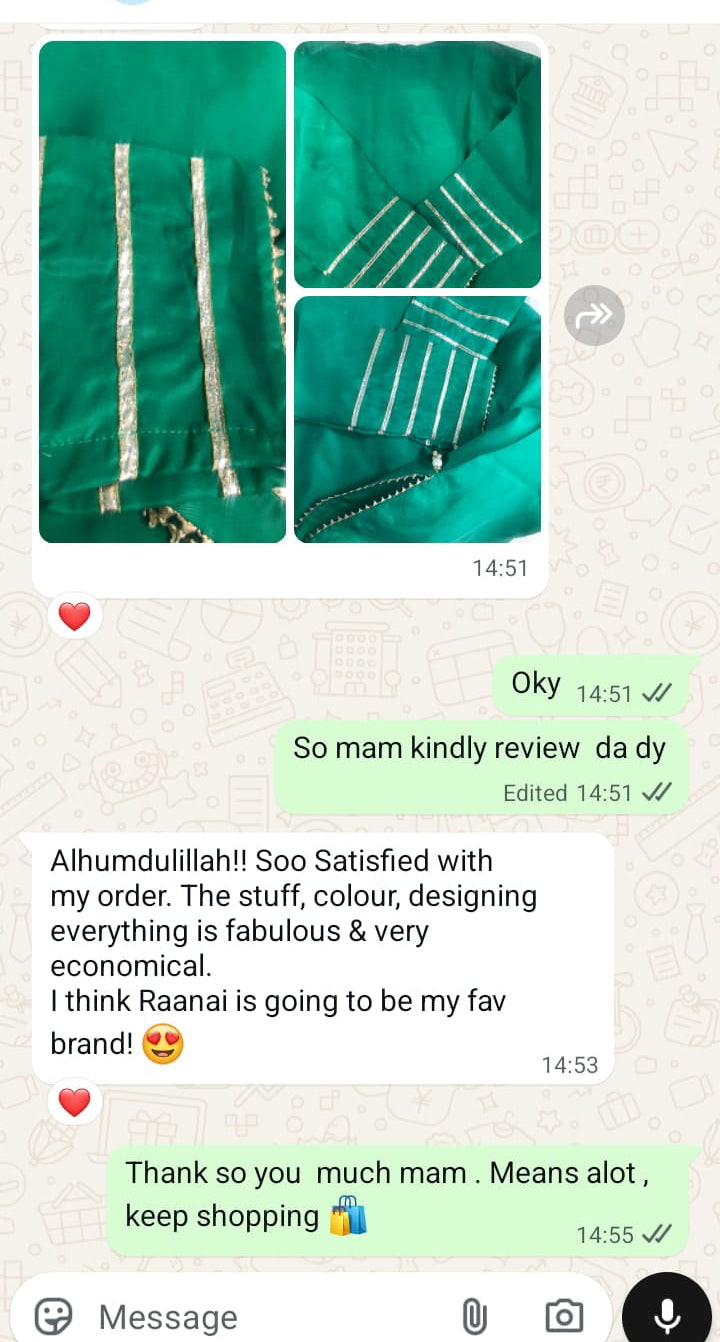Screen dimensions: 720x1342
Task: Open the camera from chat bar
Action: click(564, 1316)
